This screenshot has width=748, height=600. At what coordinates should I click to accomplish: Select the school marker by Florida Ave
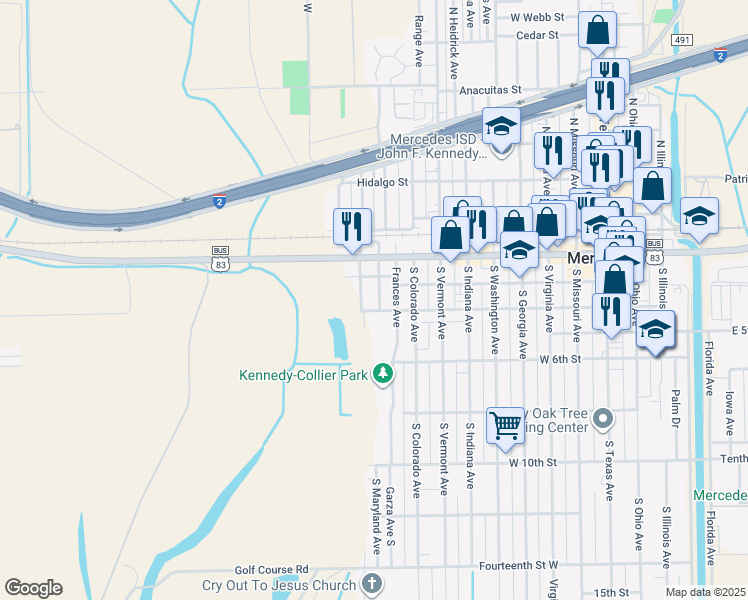click(699, 216)
